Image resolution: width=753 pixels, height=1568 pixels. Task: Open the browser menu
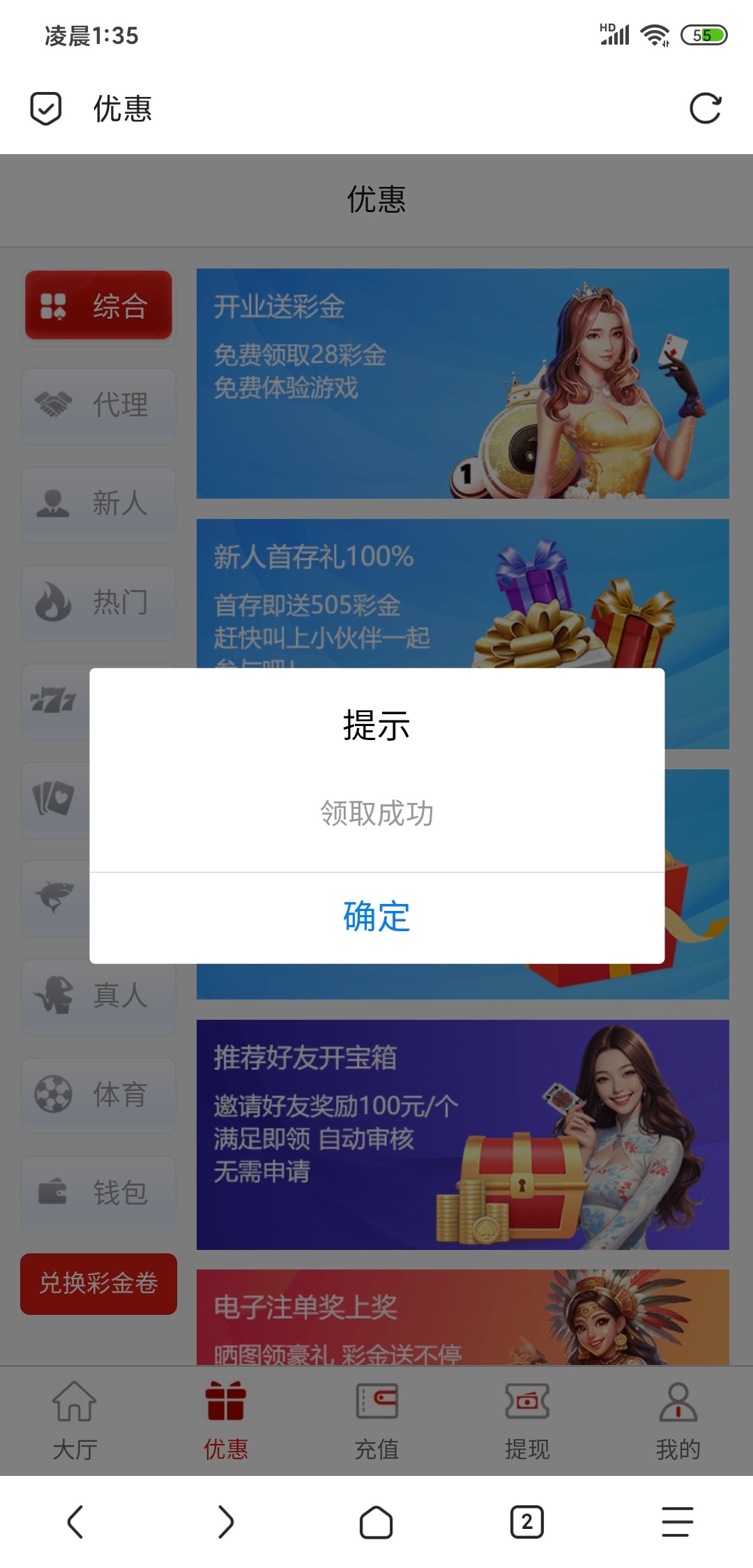tap(677, 1521)
